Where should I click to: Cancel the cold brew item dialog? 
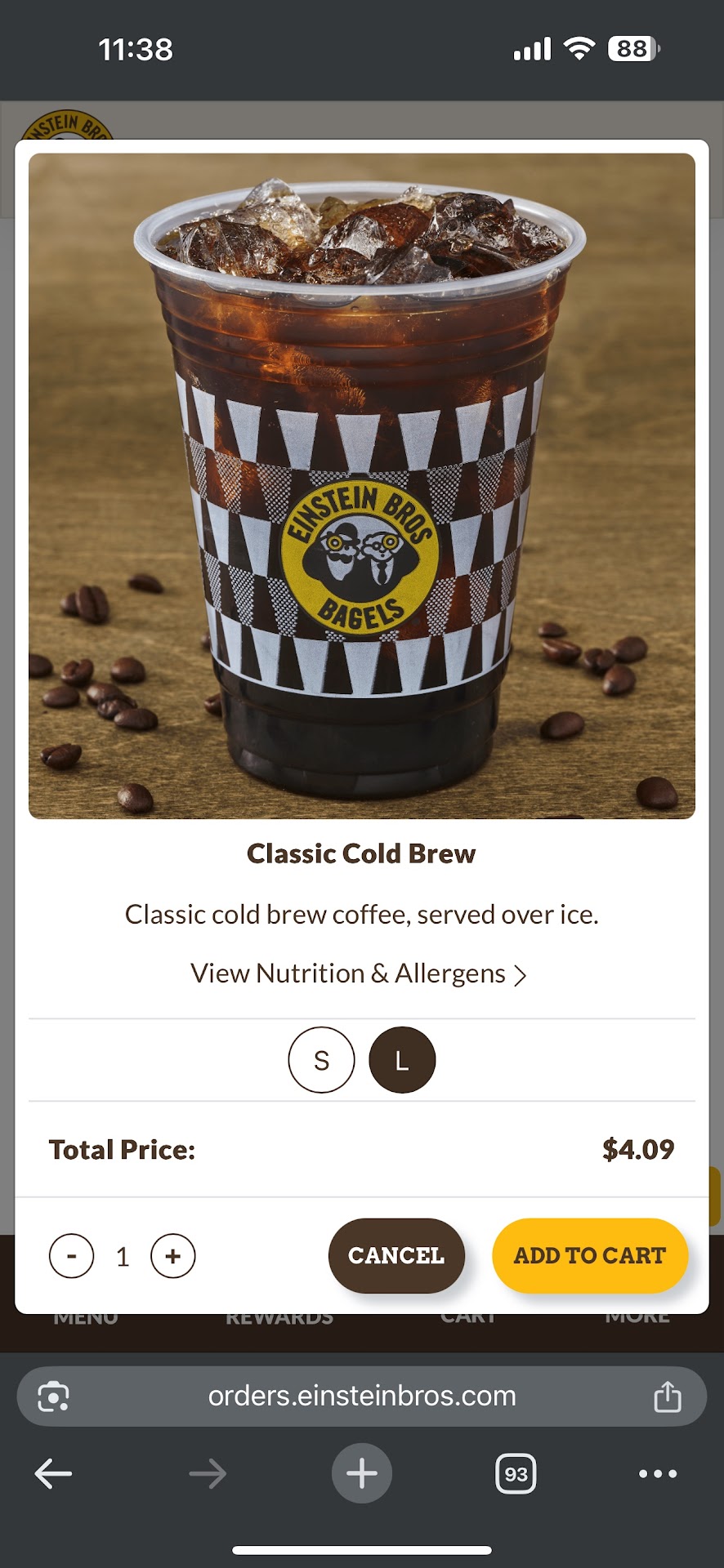click(396, 1255)
